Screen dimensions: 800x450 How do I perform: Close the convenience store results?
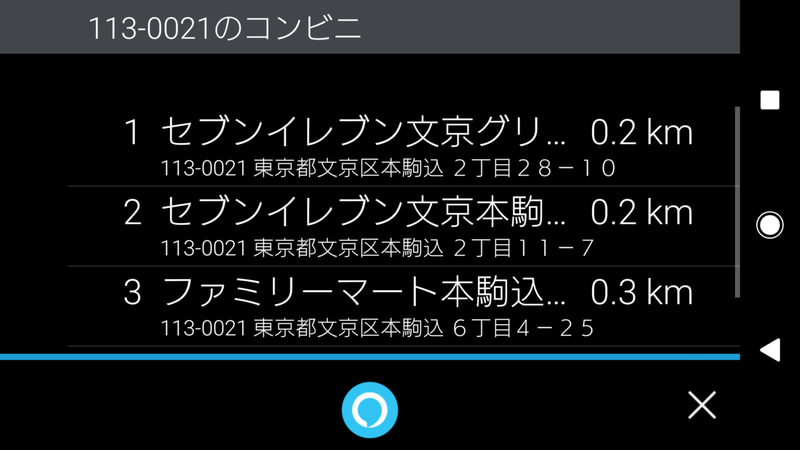pyautogui.click(x=702, y=405)
